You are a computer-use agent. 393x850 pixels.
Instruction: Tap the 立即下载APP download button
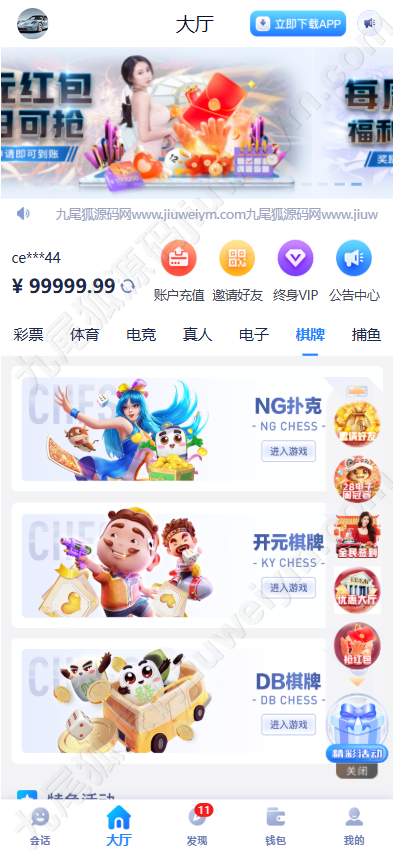click(x=298, y=23)
